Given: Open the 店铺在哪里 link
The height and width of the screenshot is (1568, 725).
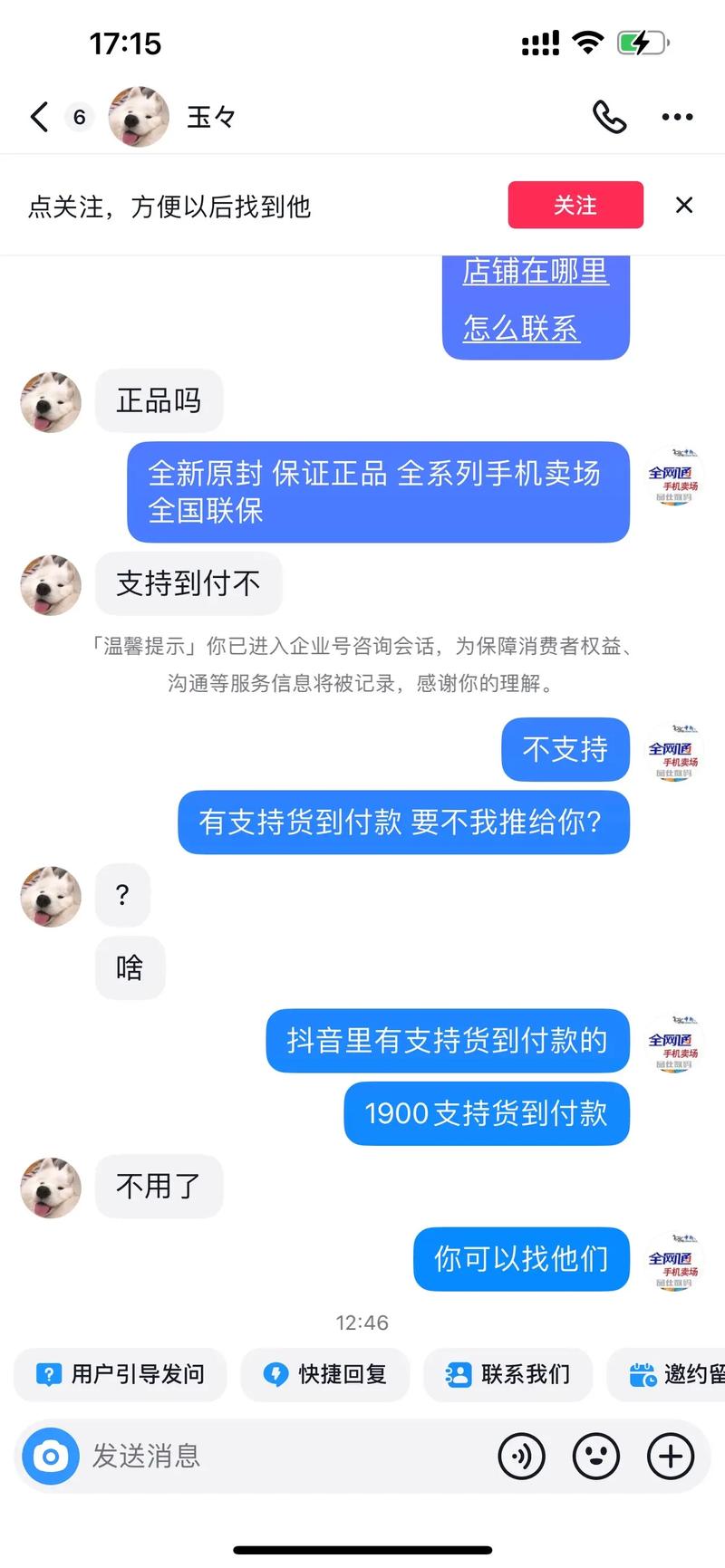Looking at the screenshot, I should (535, 271).
